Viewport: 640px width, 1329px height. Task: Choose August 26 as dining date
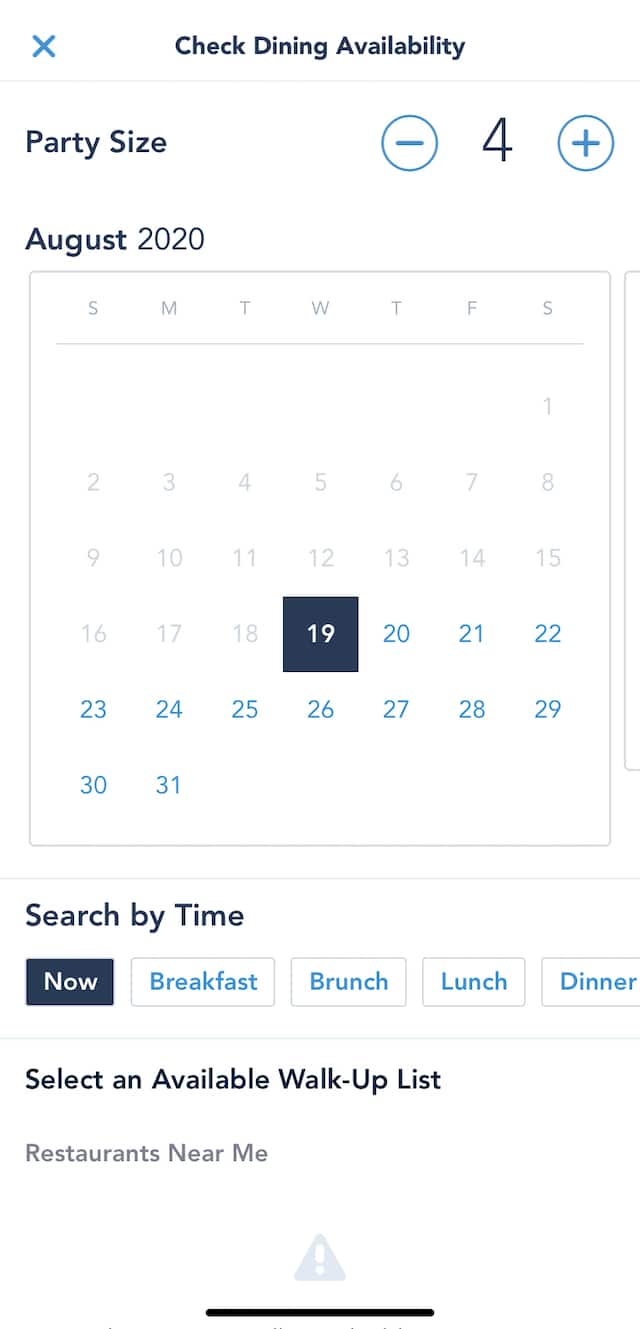coord(321,710)
